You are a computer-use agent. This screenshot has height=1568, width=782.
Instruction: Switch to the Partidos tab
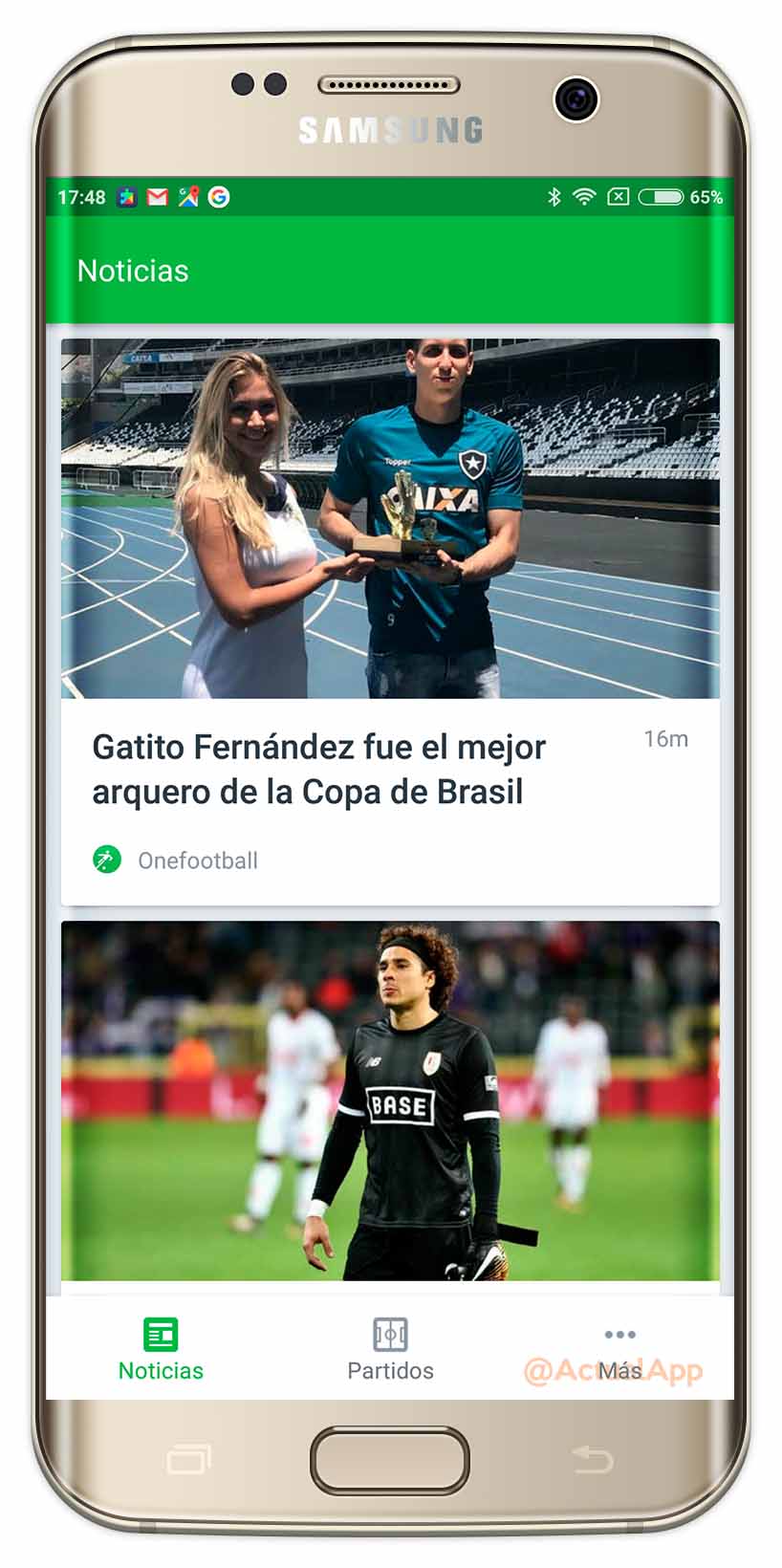point(390,1349)
